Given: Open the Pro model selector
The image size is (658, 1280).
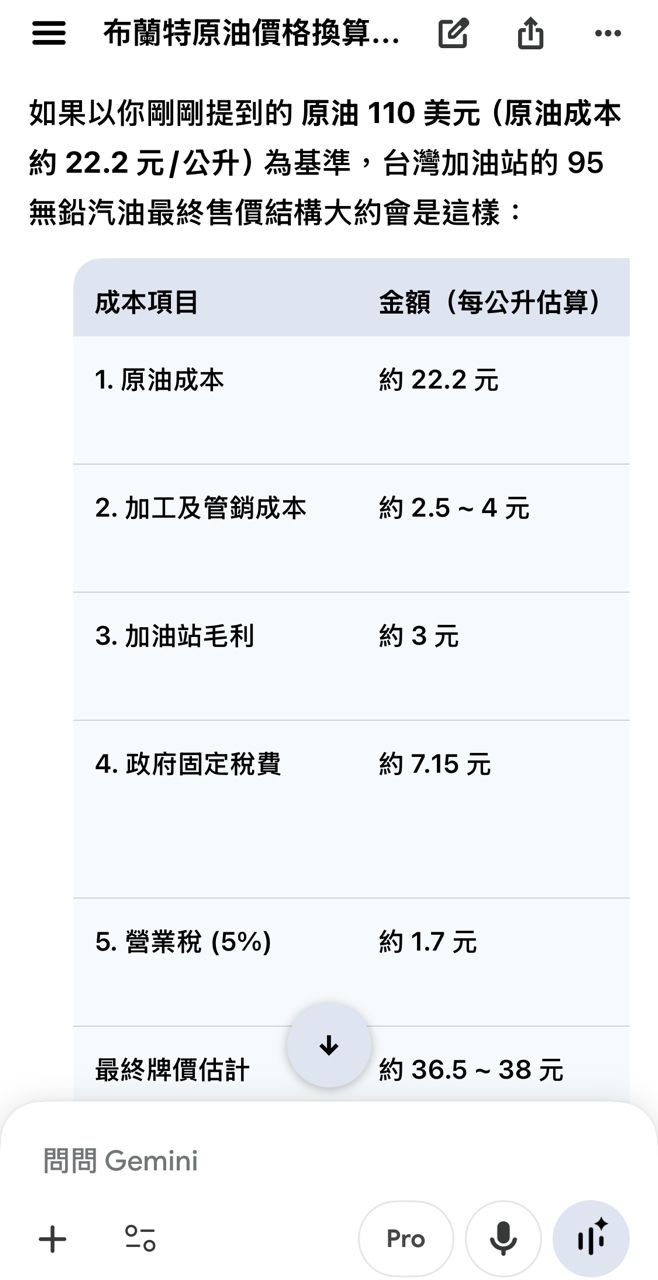Looking at the screenshot, I should (405, 1240).
